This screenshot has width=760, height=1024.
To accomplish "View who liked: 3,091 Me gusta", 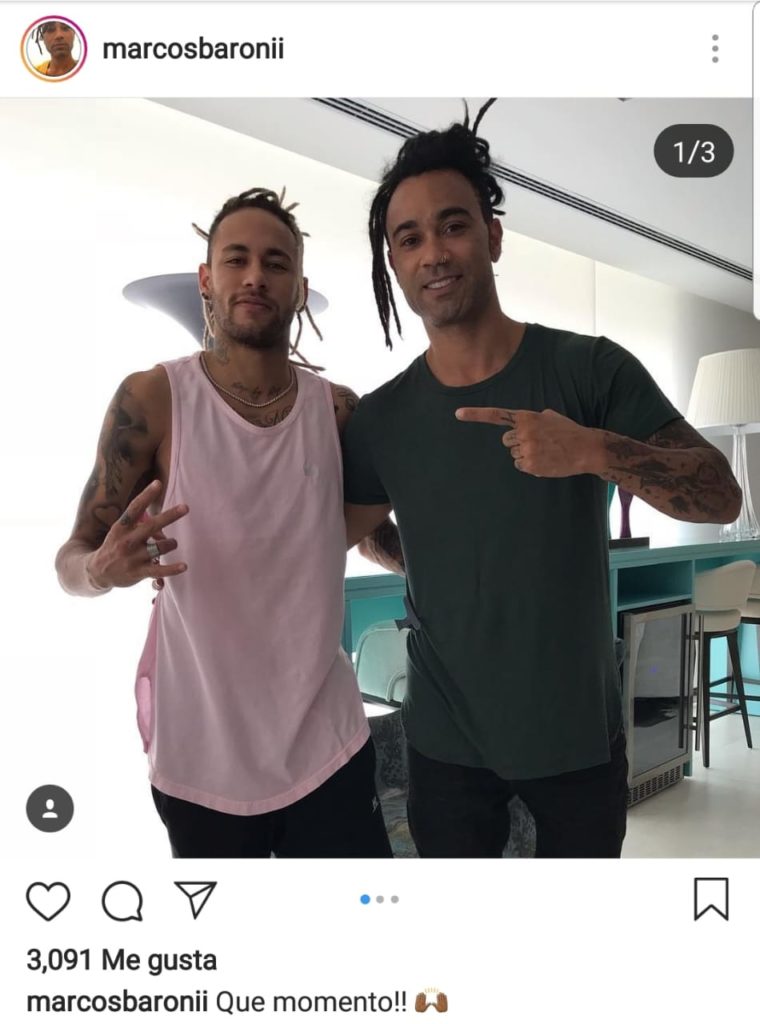I will click(121, 961).
